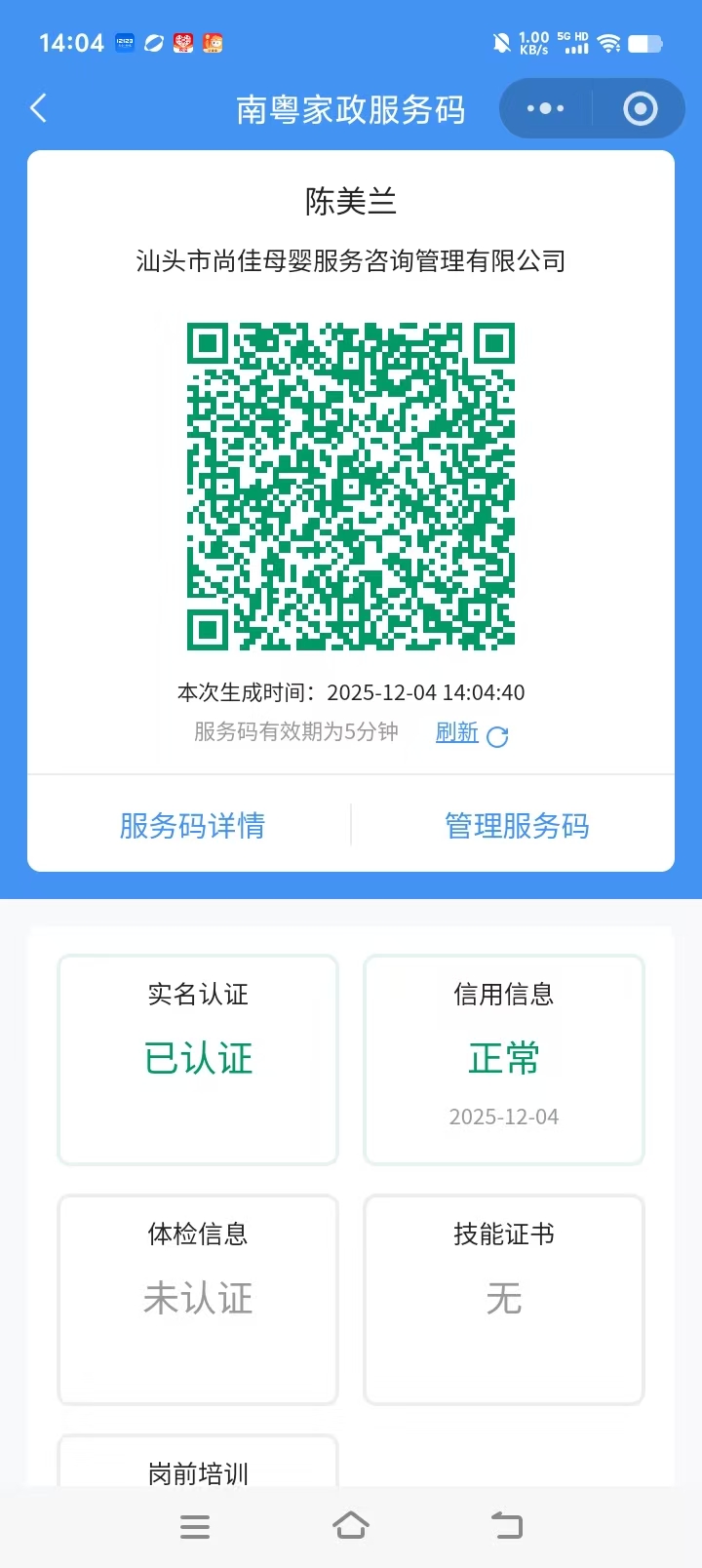Tap the circular close button top right
The height and width of the screenshot is (1568, 702).
point(639,108)
